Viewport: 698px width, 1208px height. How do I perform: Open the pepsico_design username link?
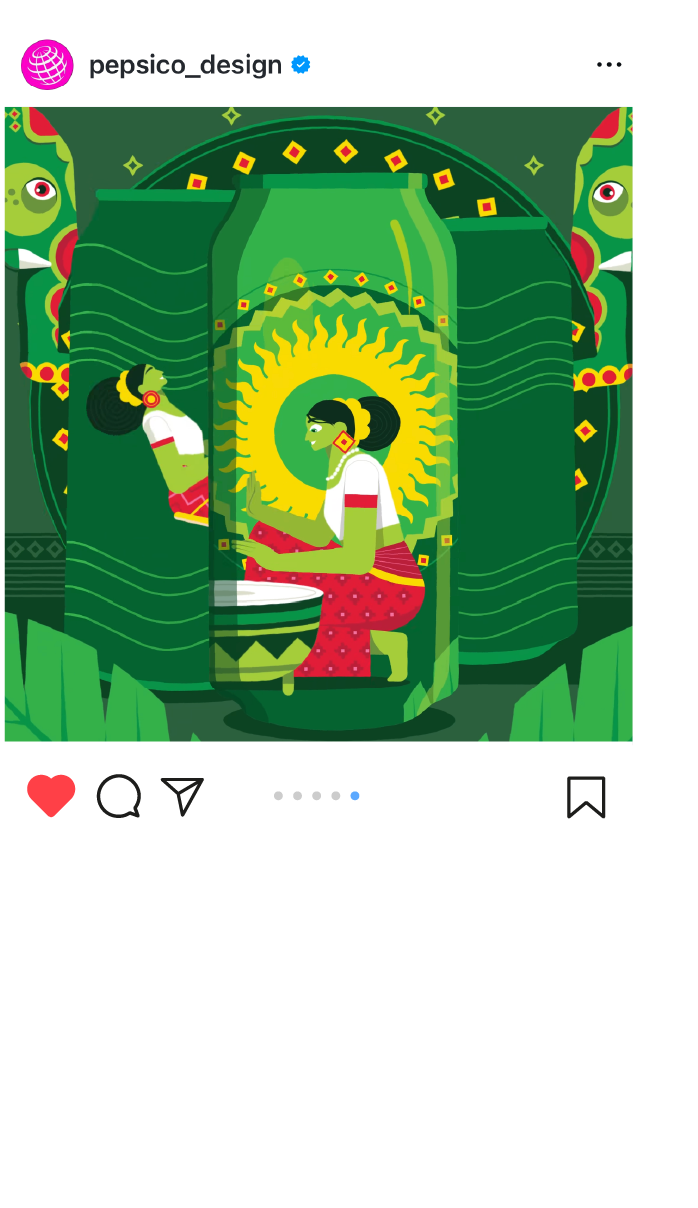(185, 65)
